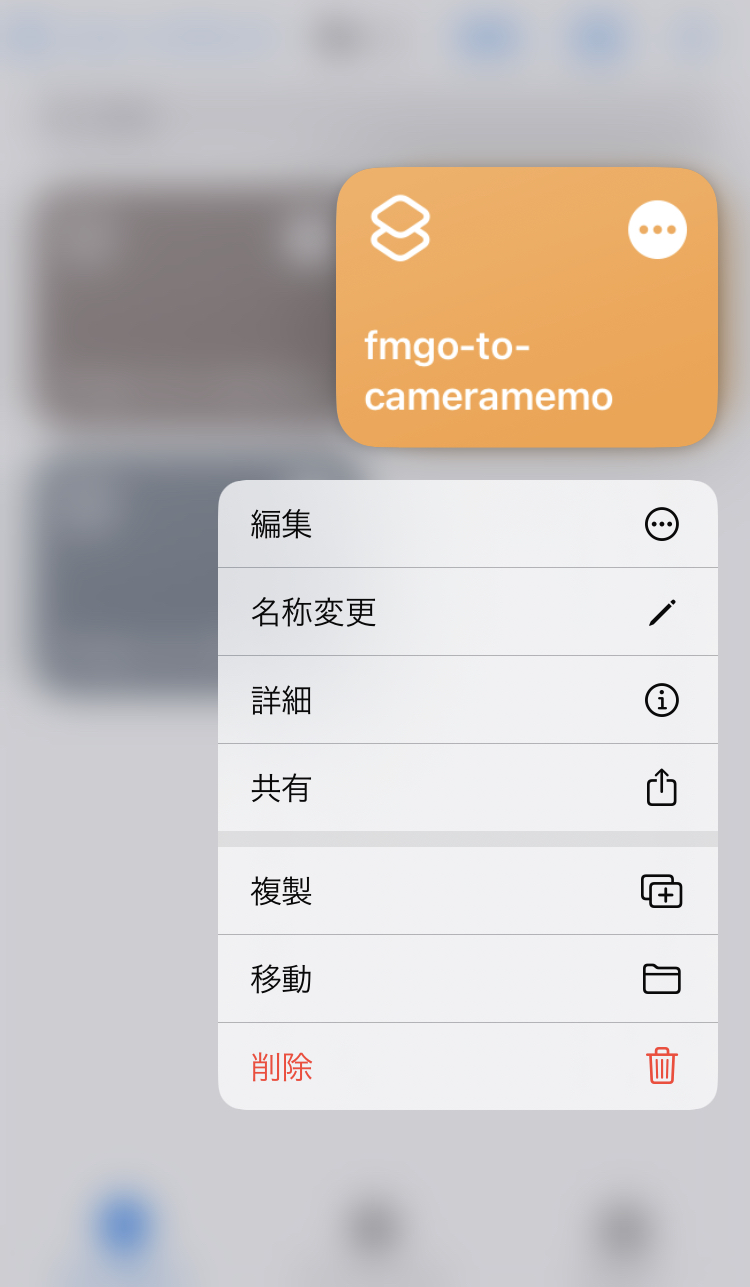Delete the shortcut with 削除
Image resolution: width=750 pixels, height=1287 pixels.
[x=468, y=1066]
